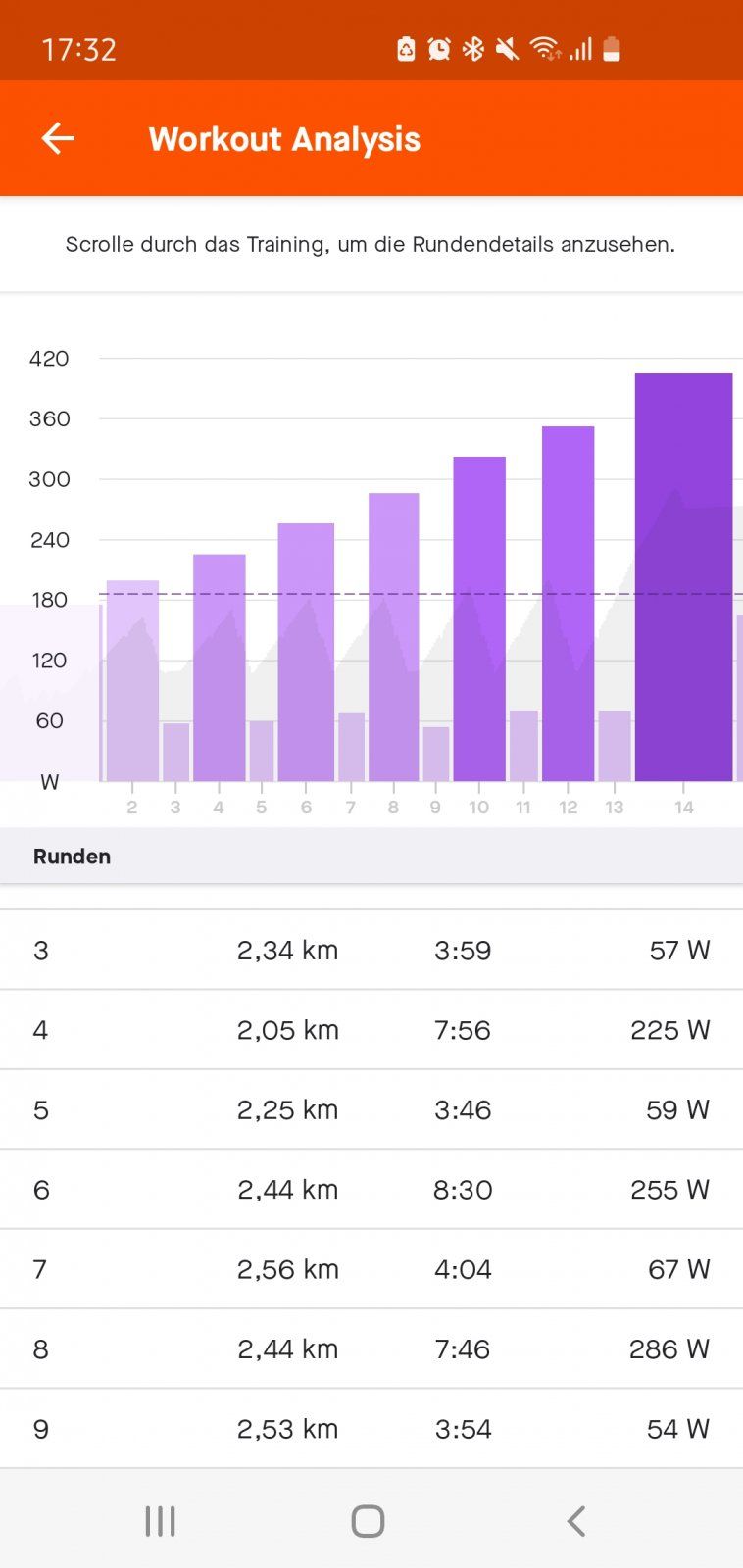Viewport: 743px width, 1568px height.
Task: Open the recent apps overview
Action: click(x=160, y=1521)
